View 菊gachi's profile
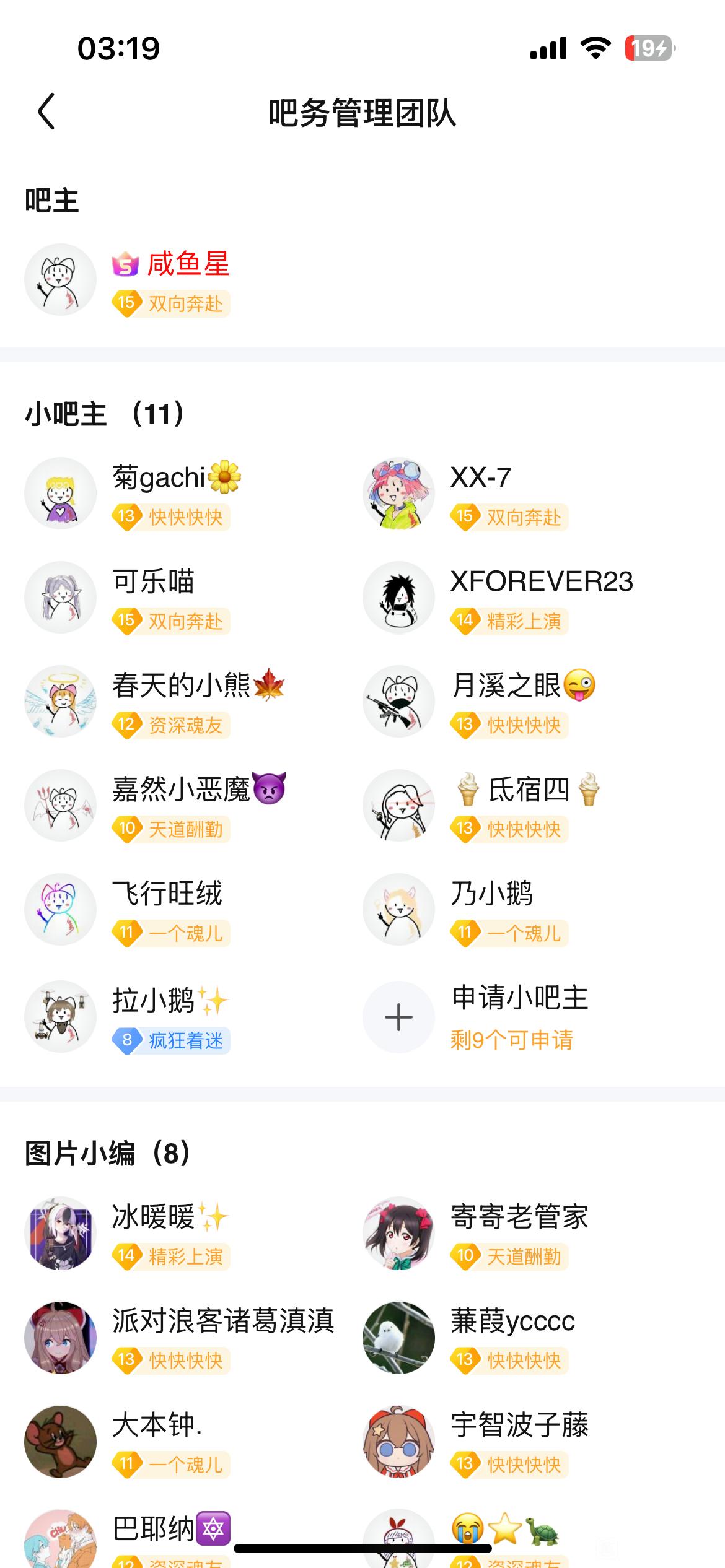Screen dimensions: 725x1568 tap(61, 494)
